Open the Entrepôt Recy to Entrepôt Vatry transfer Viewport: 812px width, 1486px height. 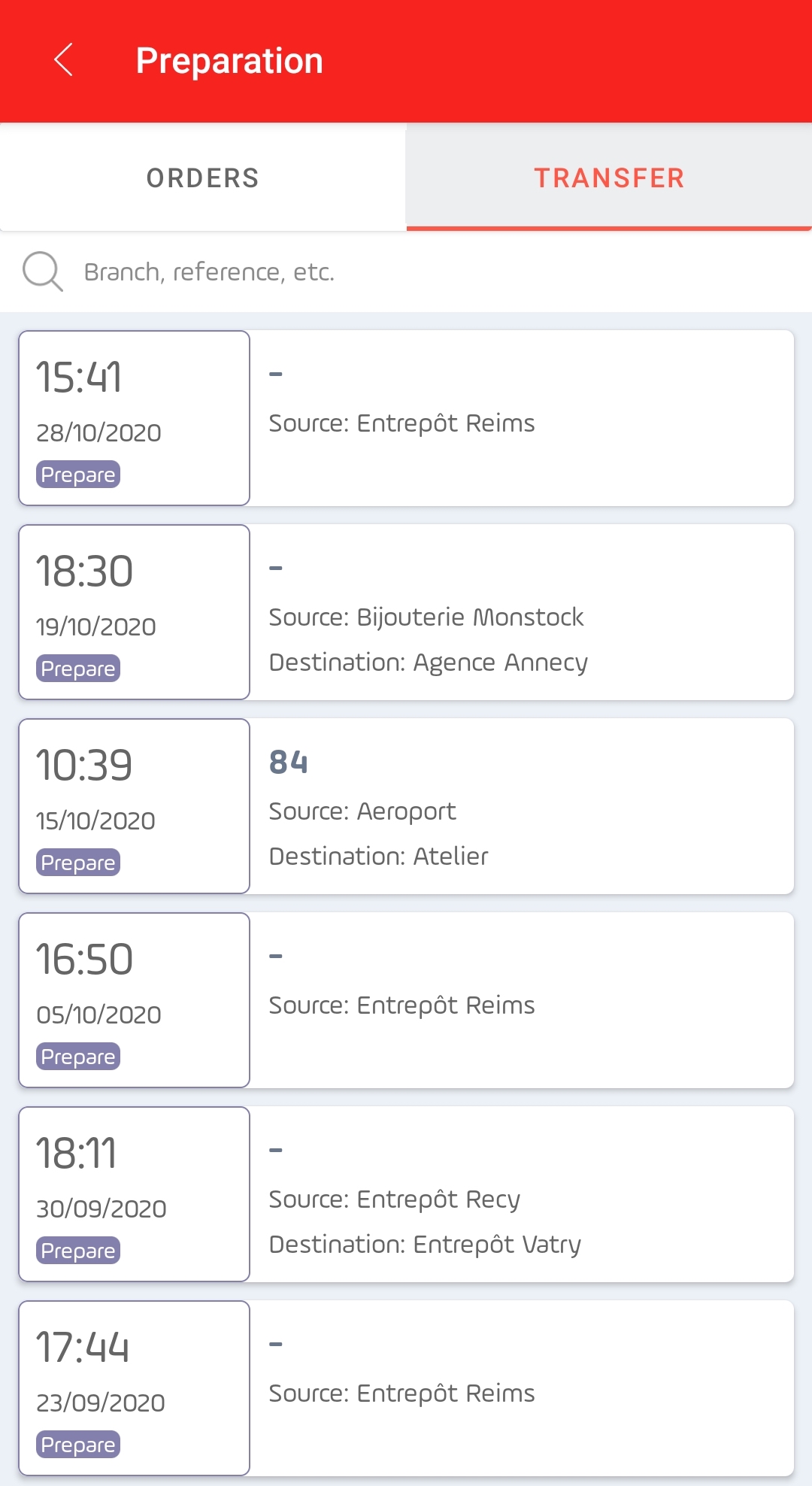tap(406, 1194)
